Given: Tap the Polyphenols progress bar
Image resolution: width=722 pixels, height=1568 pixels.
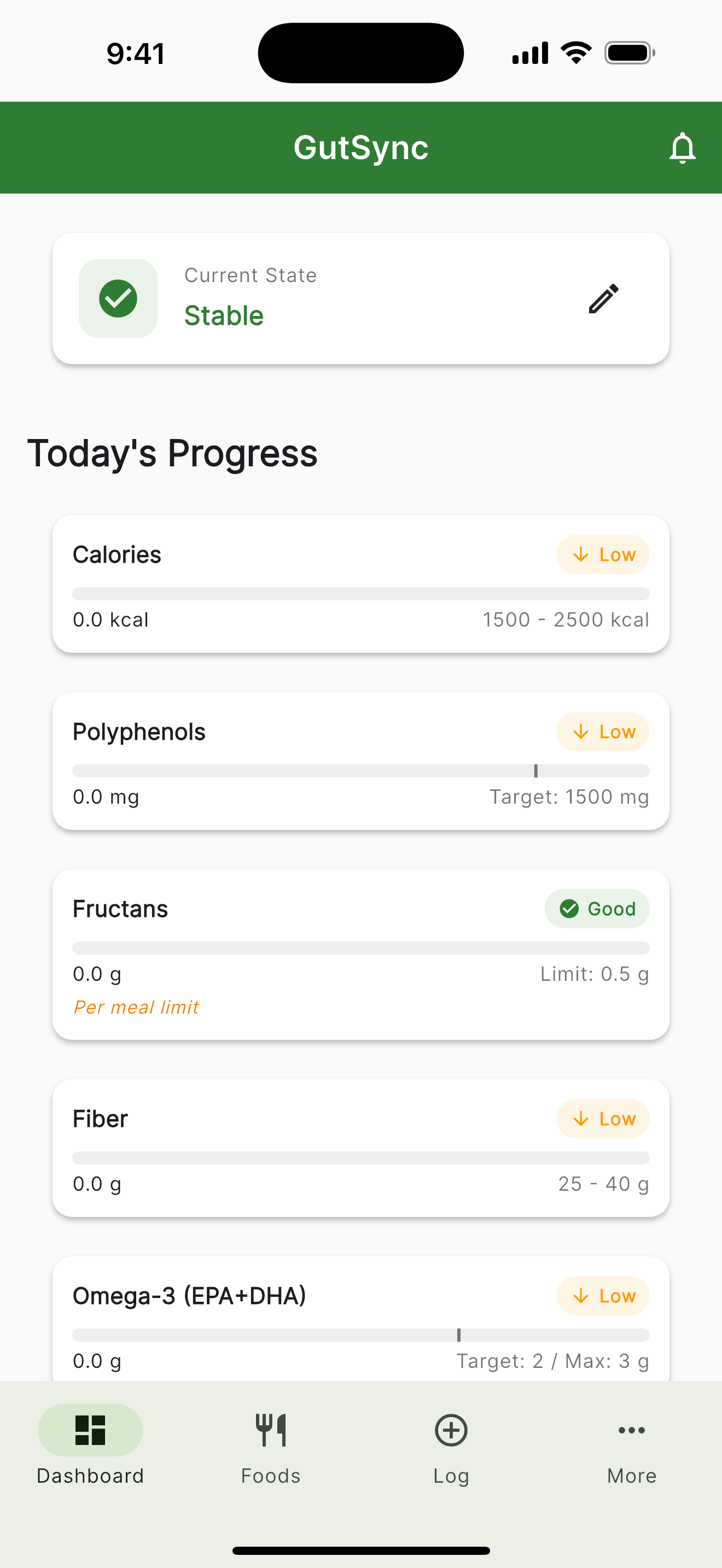Looking at the screenshot, I should [x=361, y=771].
